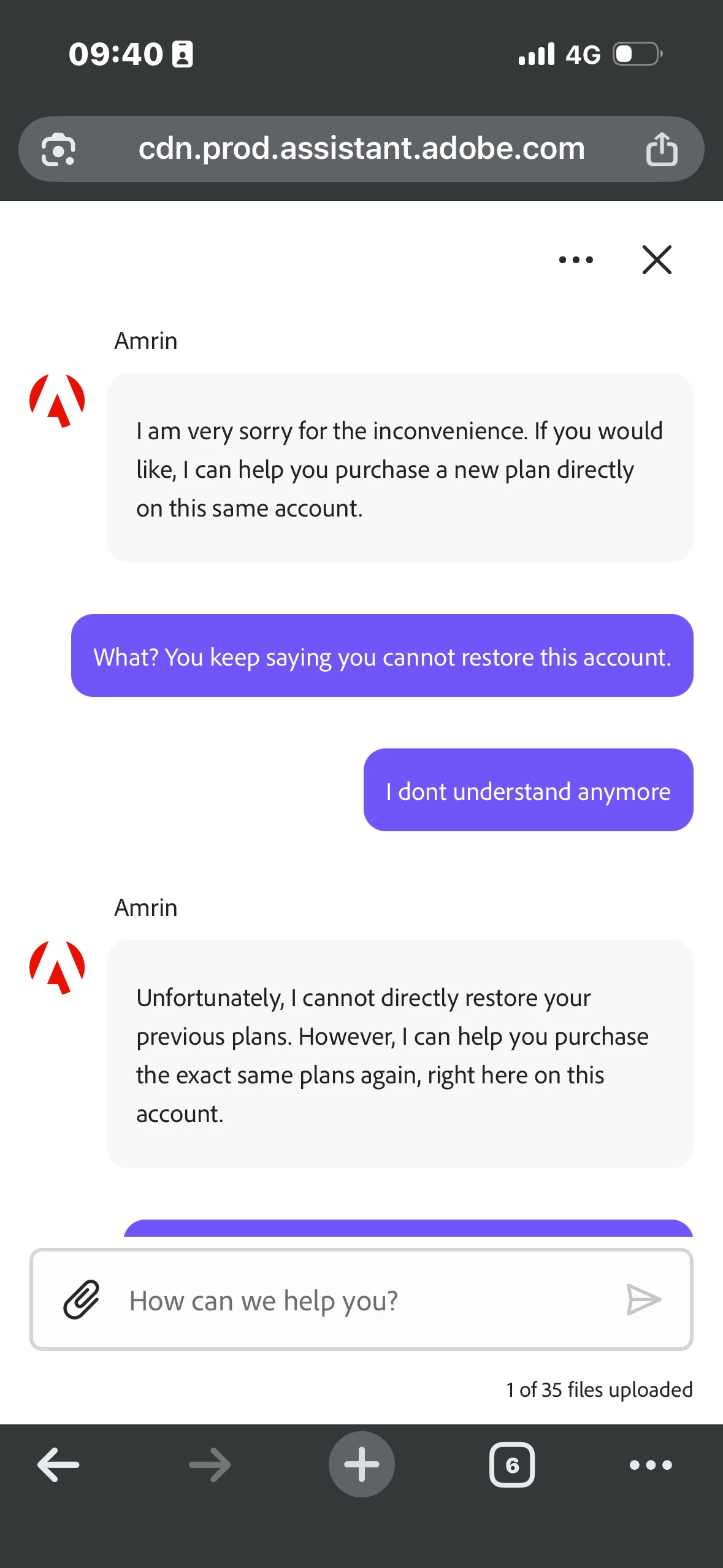
Task: Go forward in the browser
Action: (210, 1464)
